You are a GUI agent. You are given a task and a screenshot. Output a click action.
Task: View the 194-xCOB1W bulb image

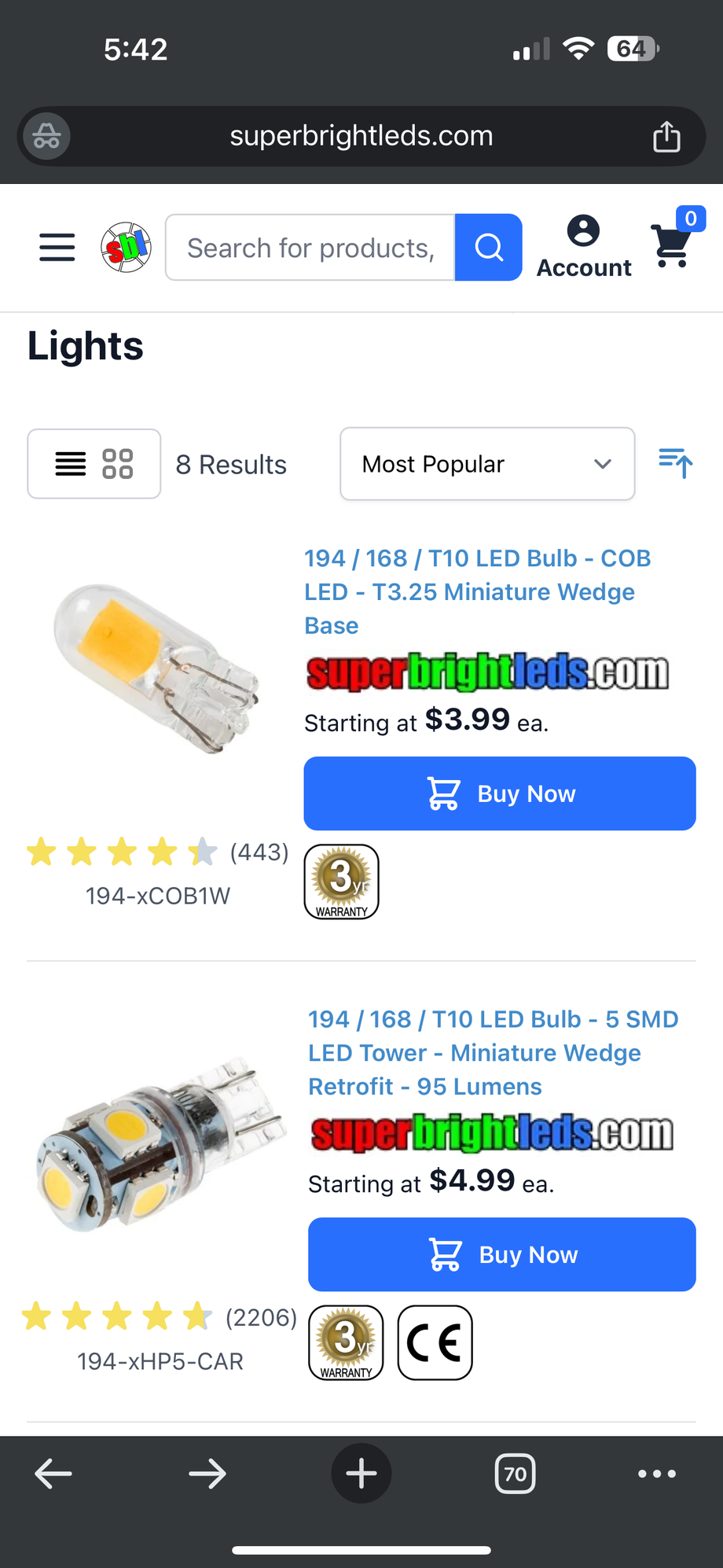click(157, 668)
